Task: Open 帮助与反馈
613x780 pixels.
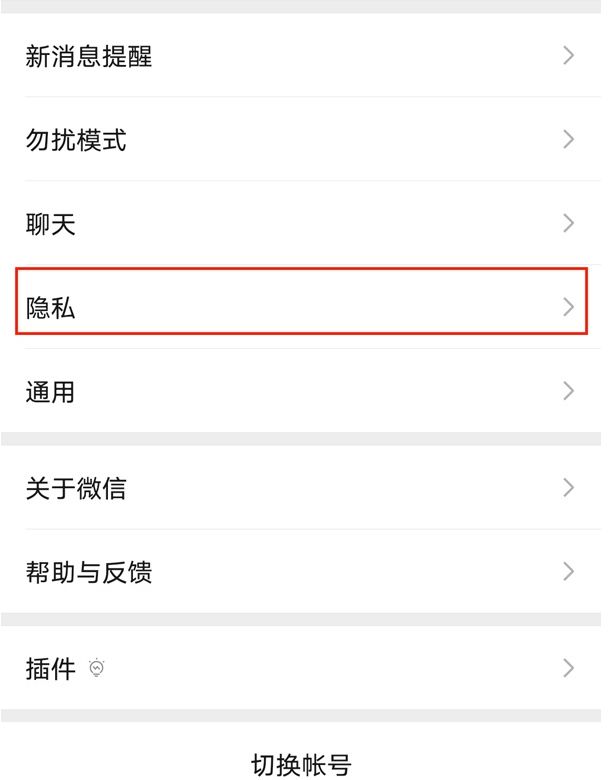Action: 300,573
